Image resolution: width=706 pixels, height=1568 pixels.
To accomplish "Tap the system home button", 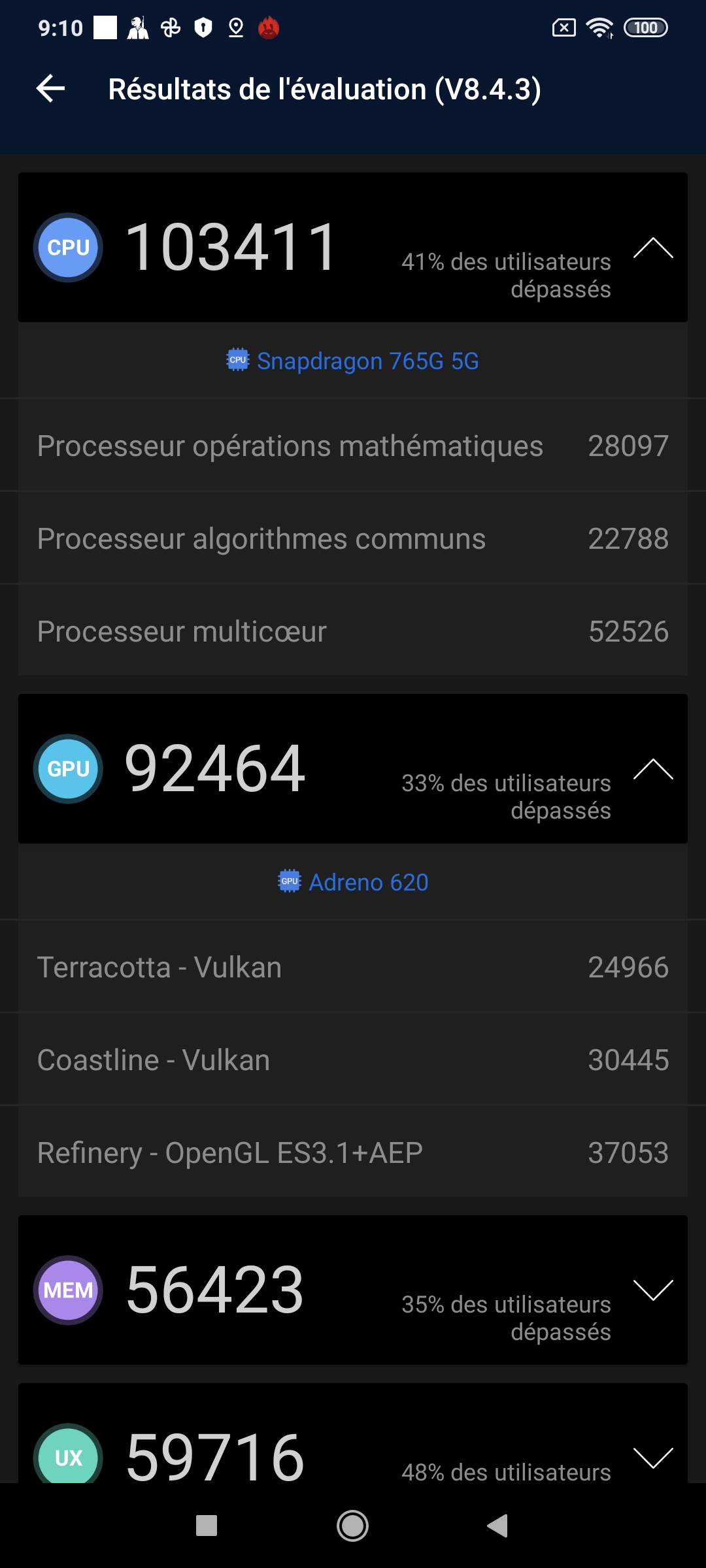I will click(x=352, y=1526).
